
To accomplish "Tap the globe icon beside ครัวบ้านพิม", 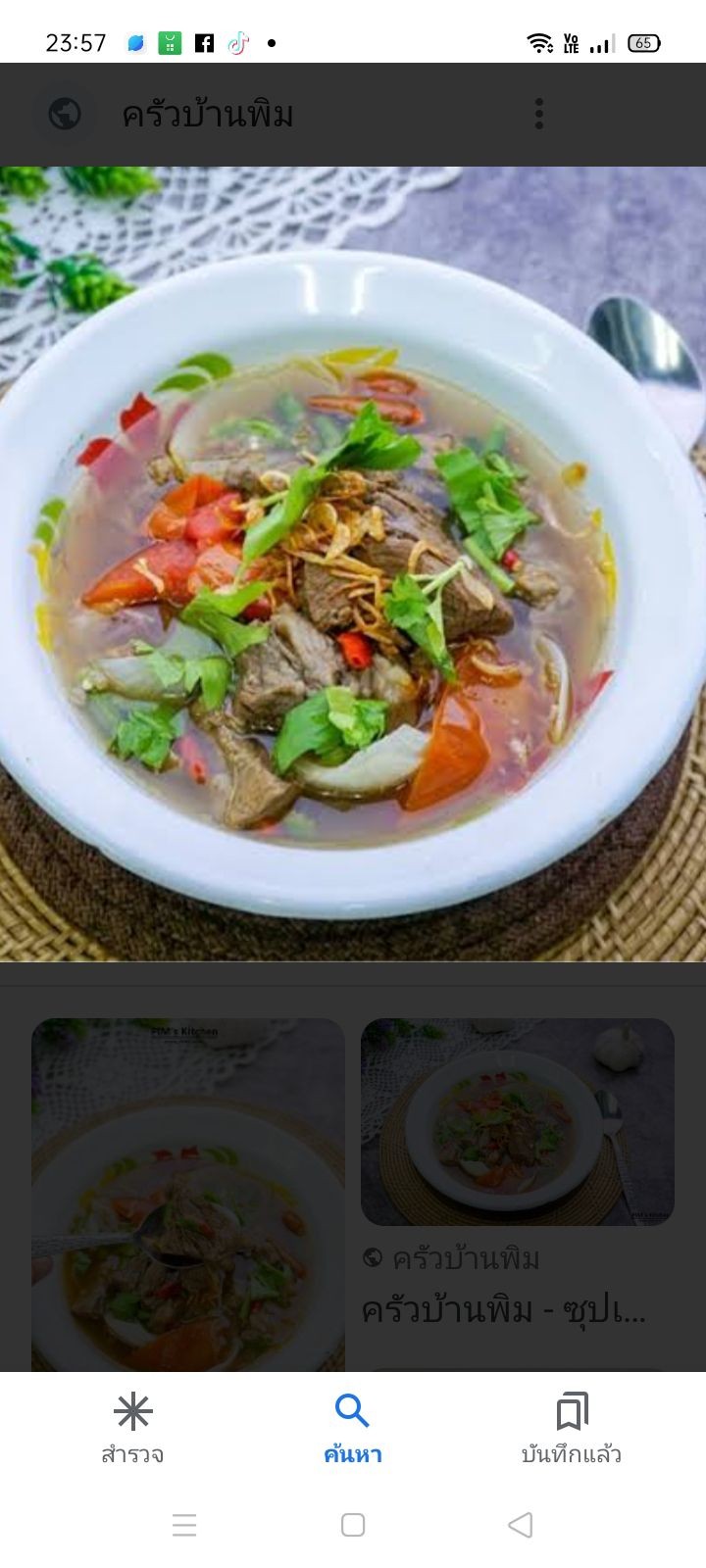I will coord(65,114).
